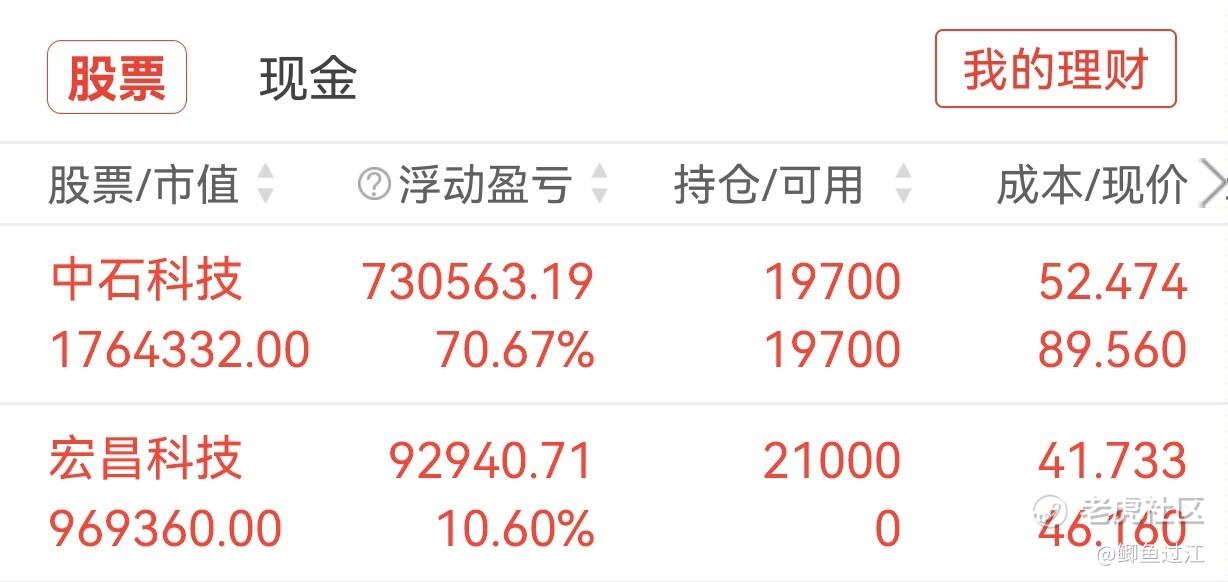
Task: Switch to the 现金 tab
Action: (307, 78)
